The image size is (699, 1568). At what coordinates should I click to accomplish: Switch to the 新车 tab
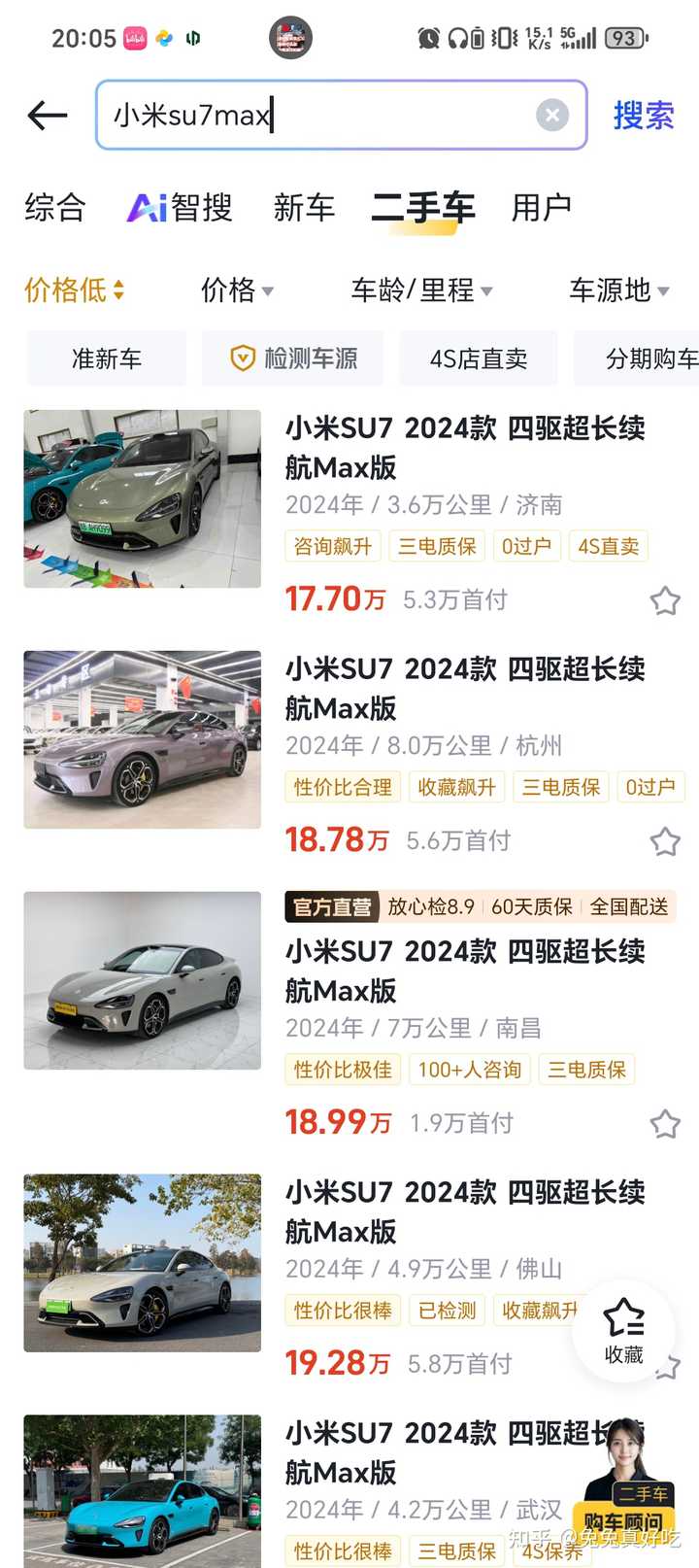pyautogui.click(x=304, y=207)
